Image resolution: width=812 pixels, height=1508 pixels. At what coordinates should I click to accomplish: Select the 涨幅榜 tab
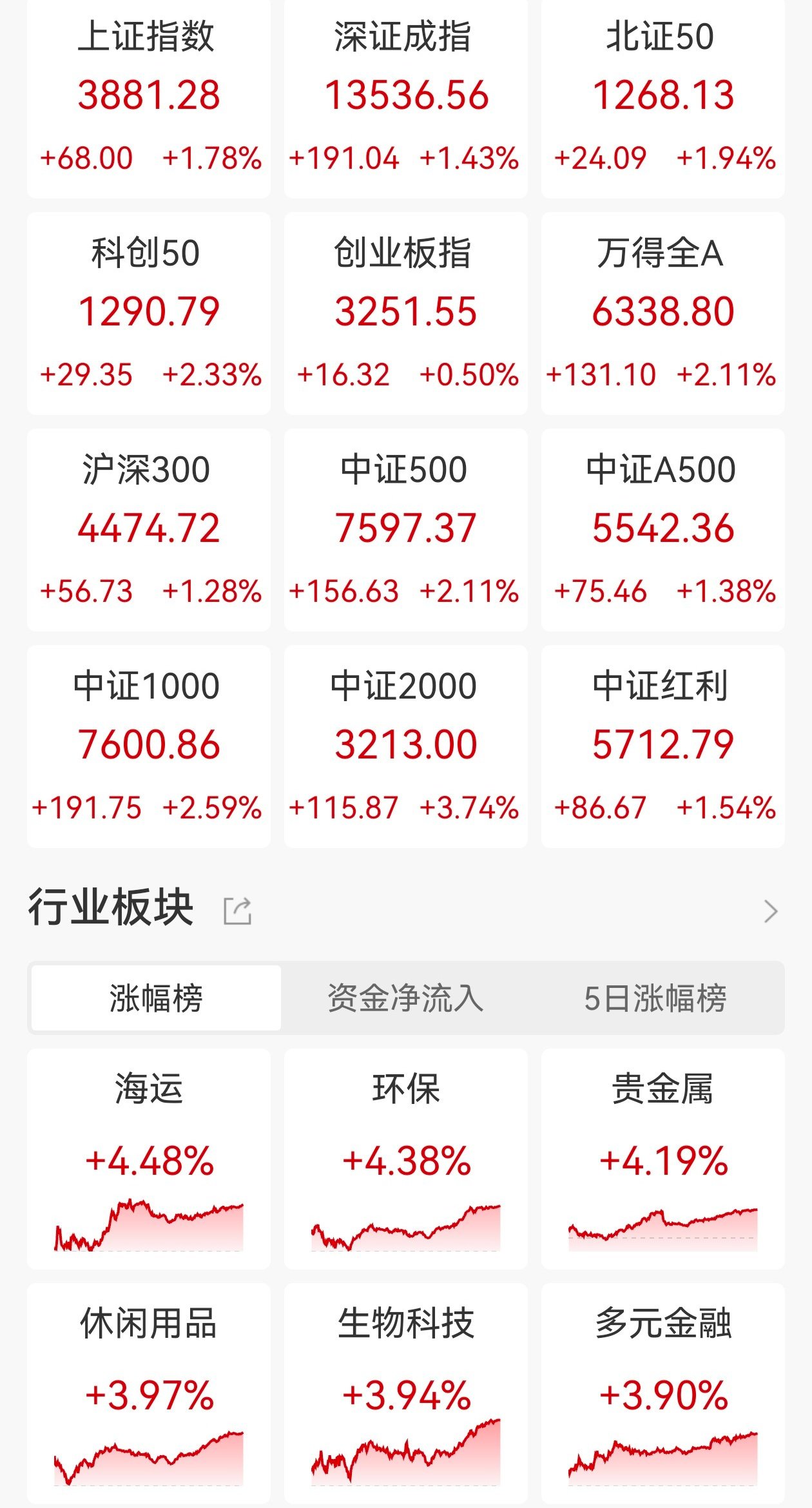156,998
